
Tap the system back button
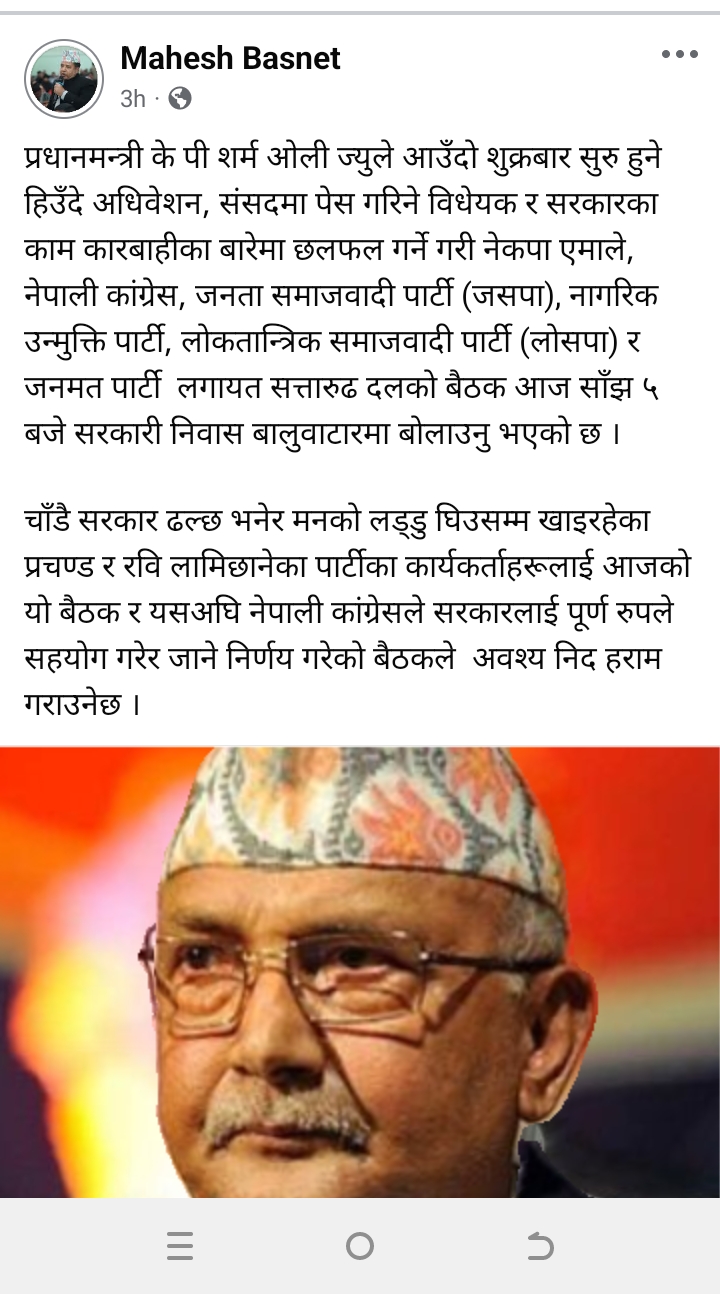pos(540,1246)
